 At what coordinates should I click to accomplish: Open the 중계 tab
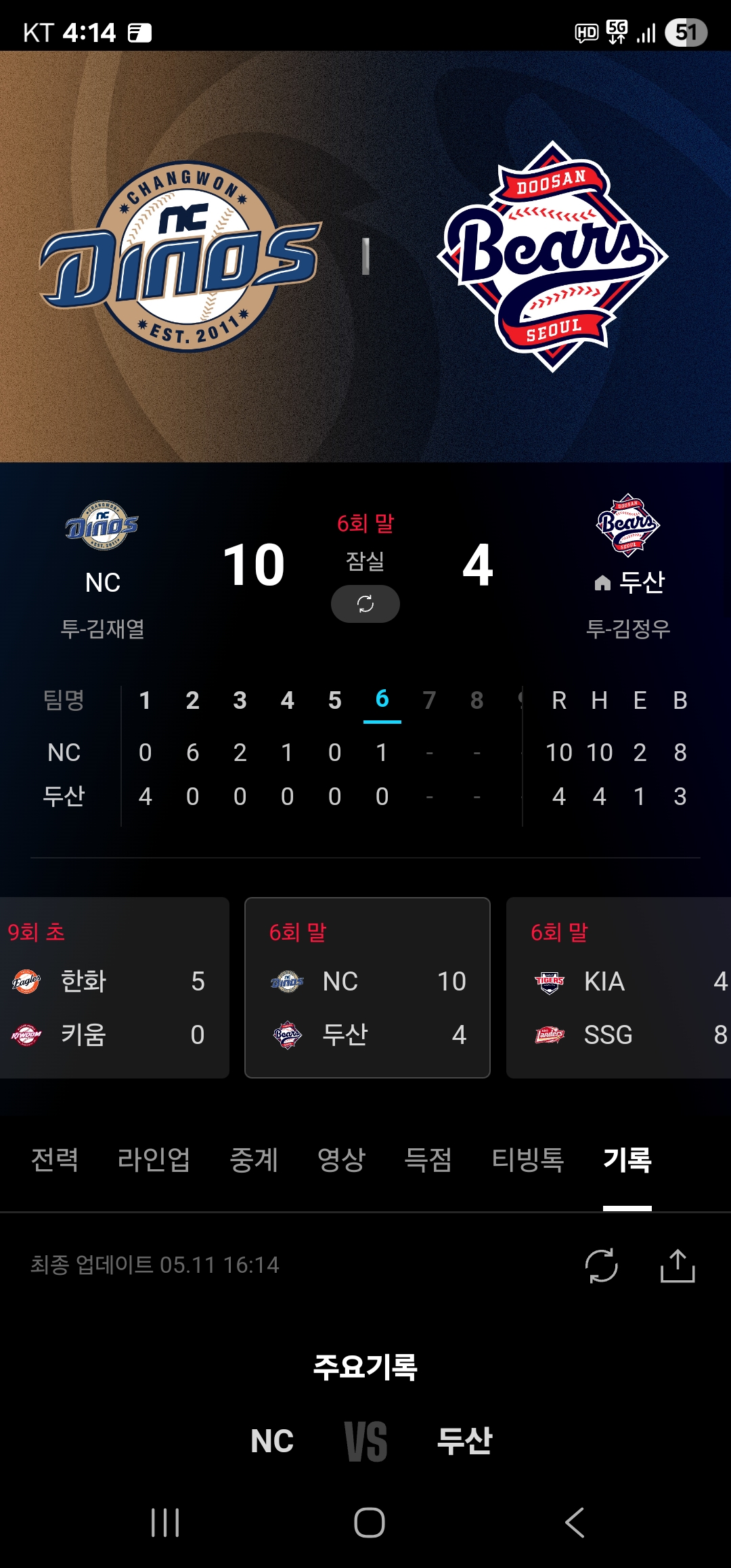(254, 1159)
